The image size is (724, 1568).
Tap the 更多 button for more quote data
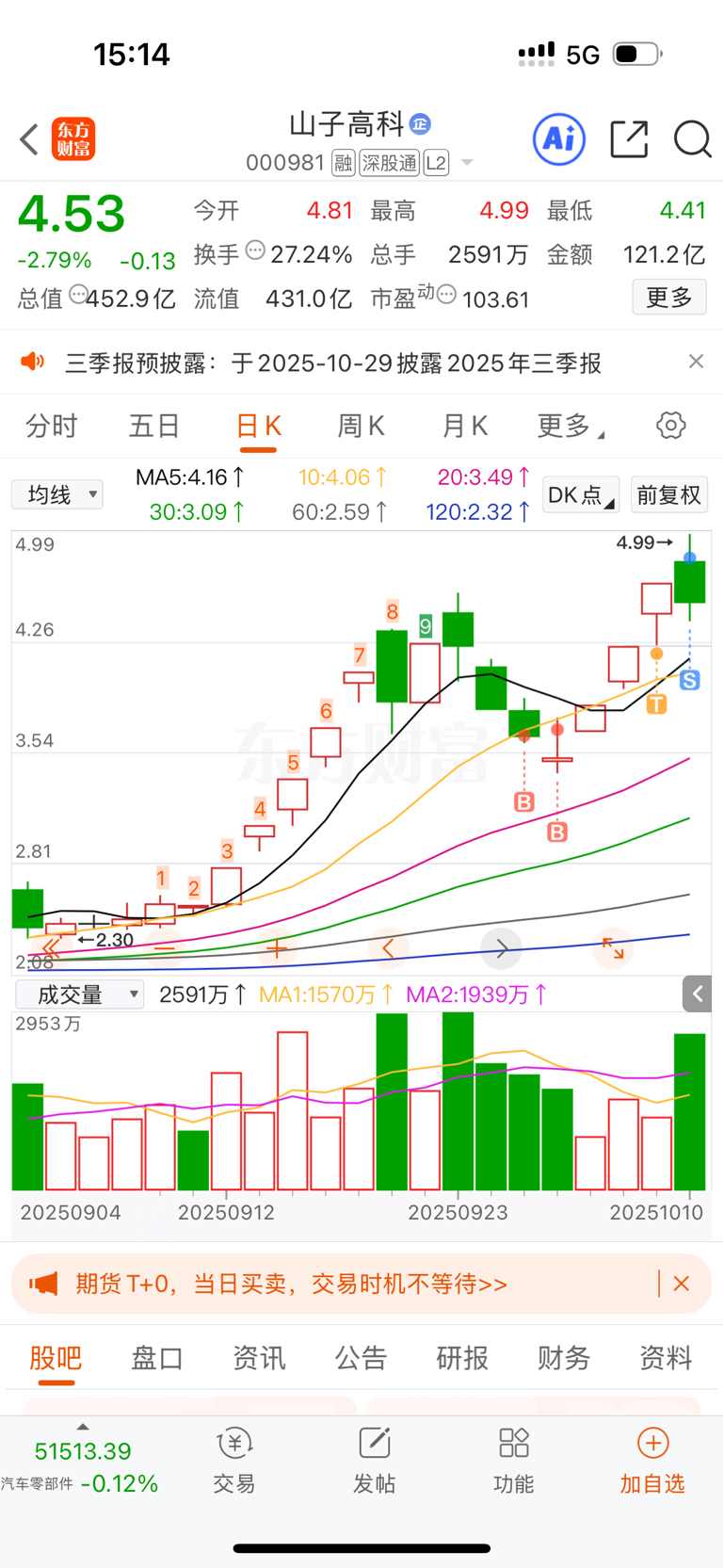668,298
